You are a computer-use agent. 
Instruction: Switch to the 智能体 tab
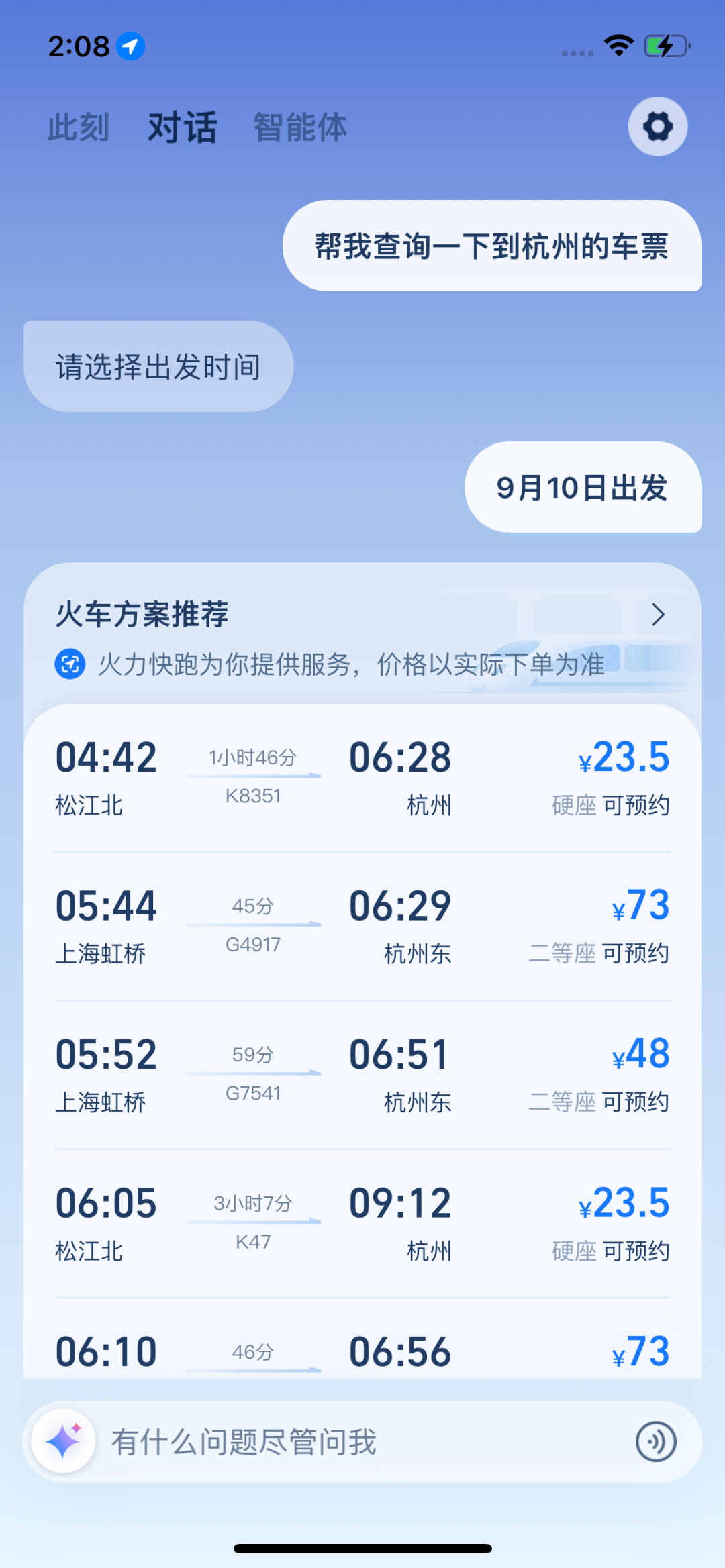[300, 127]
